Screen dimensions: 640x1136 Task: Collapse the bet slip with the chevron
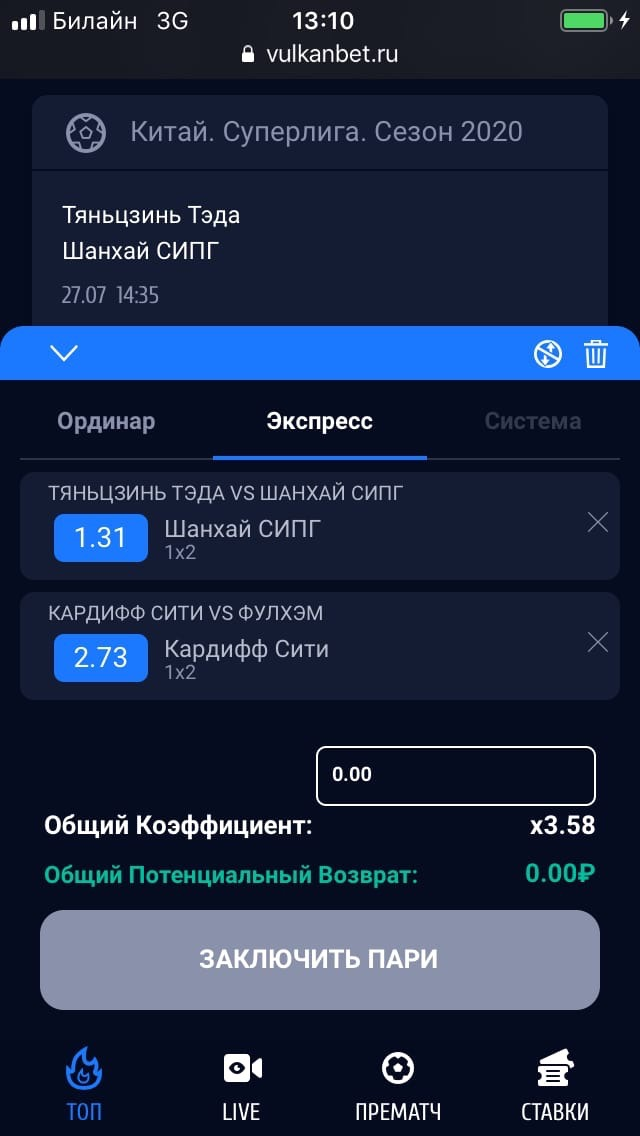[x=64, y=353]
